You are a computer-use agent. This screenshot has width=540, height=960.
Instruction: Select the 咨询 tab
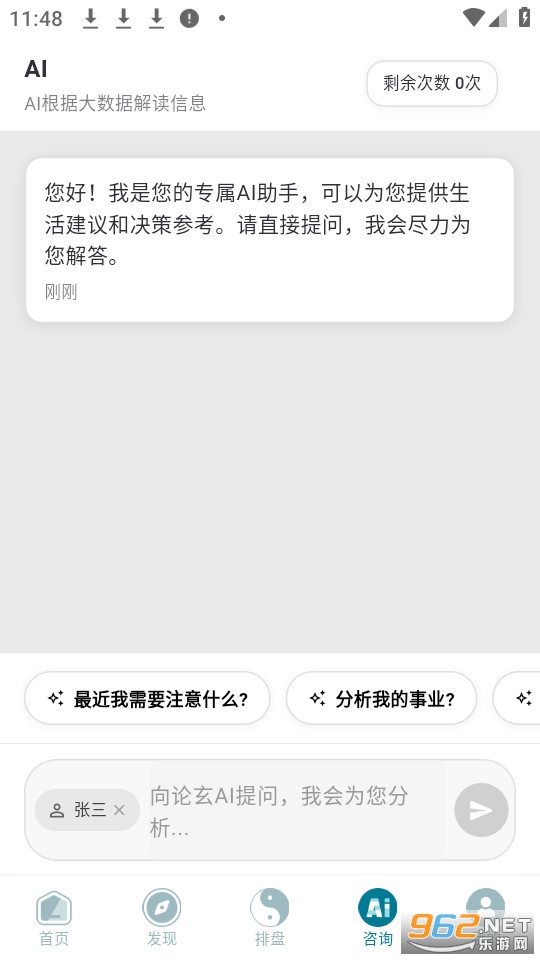pyautogui.click(x=378, y=918)
